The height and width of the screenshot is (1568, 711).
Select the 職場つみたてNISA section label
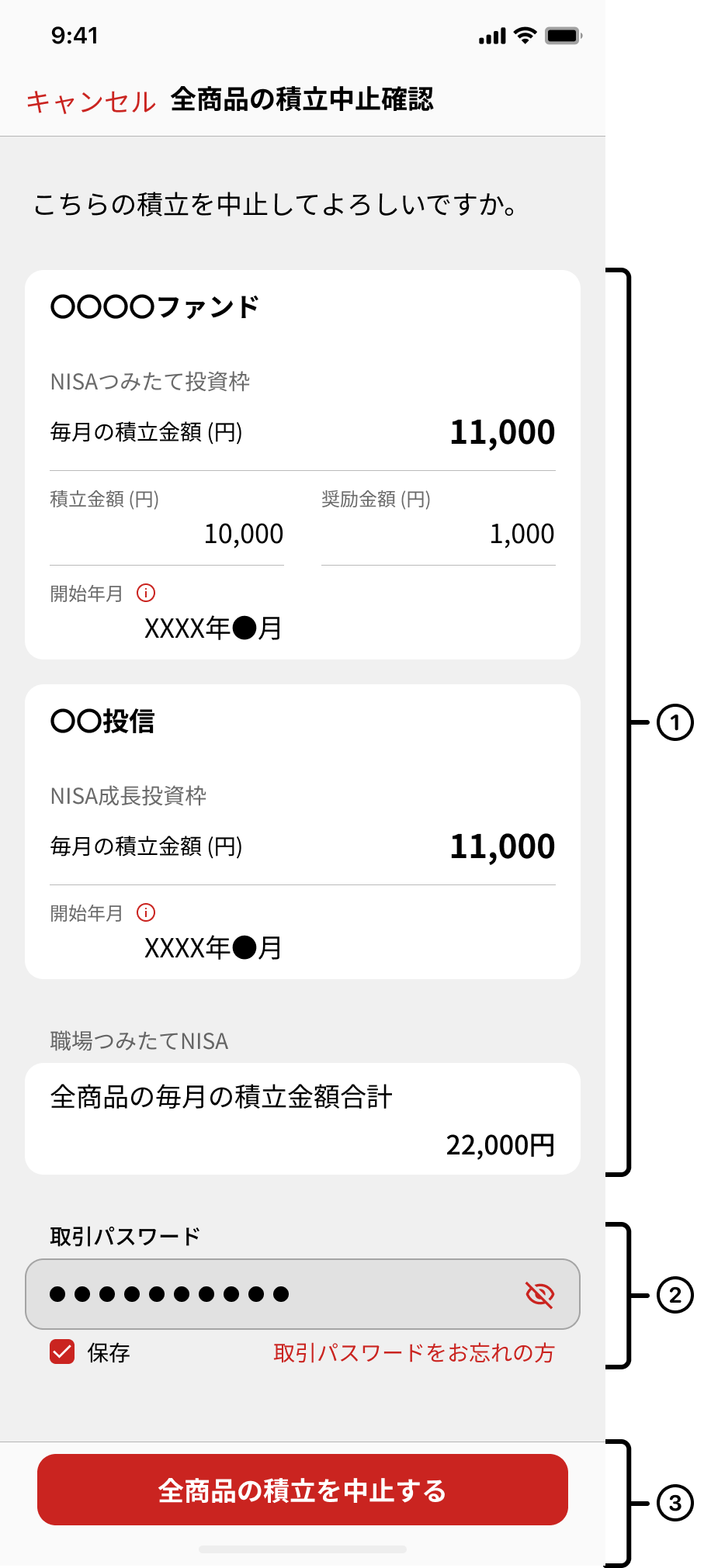click(138, 1042)
